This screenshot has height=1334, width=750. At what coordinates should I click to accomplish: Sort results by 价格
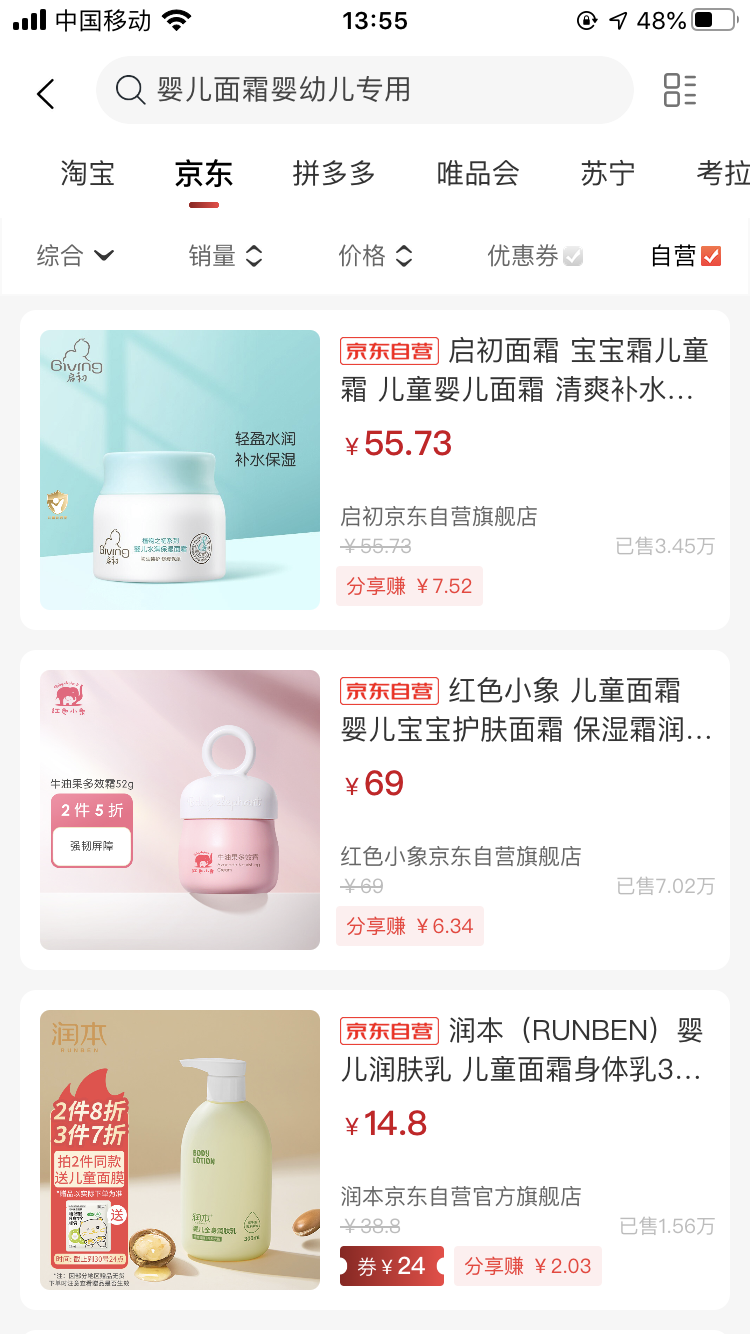[375, 256]
